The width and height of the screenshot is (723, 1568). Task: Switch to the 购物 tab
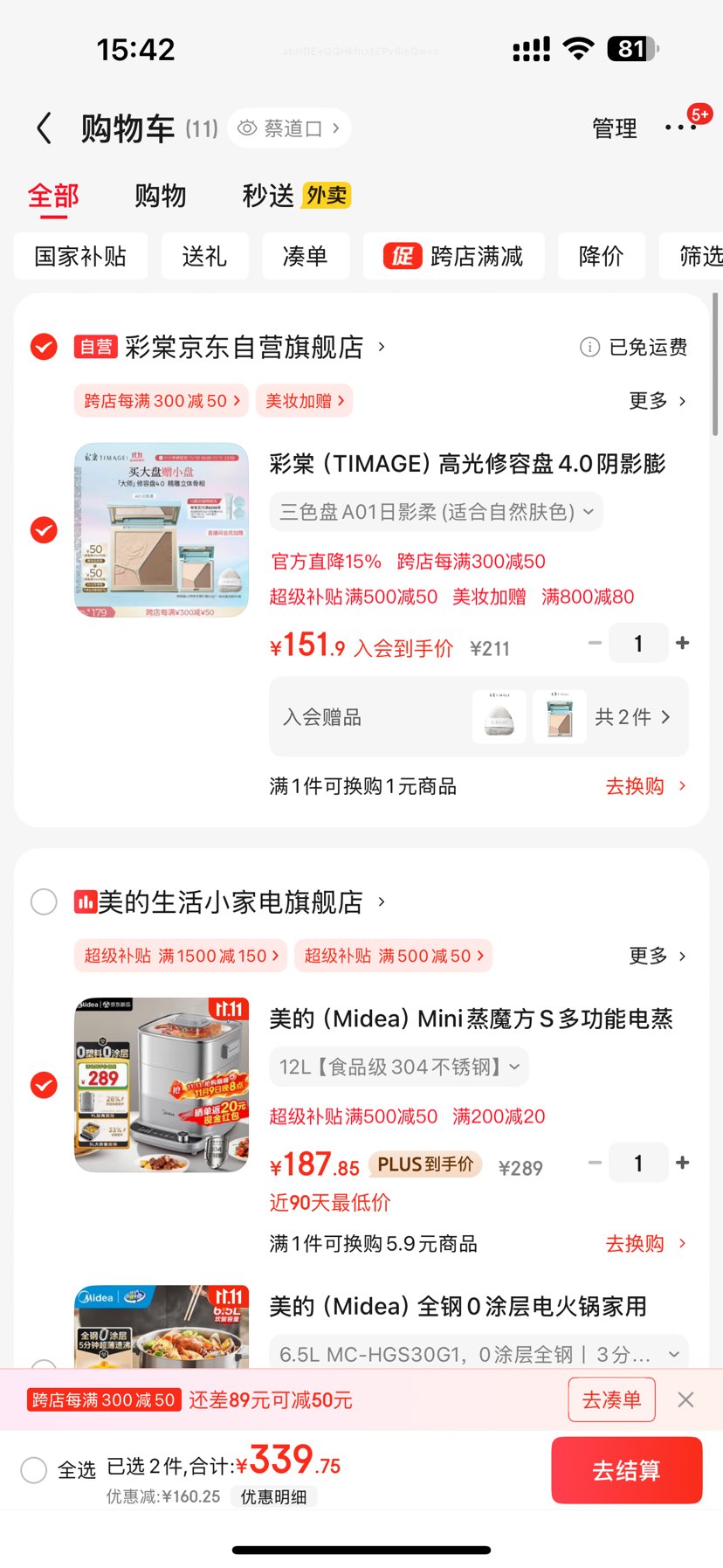160,195
